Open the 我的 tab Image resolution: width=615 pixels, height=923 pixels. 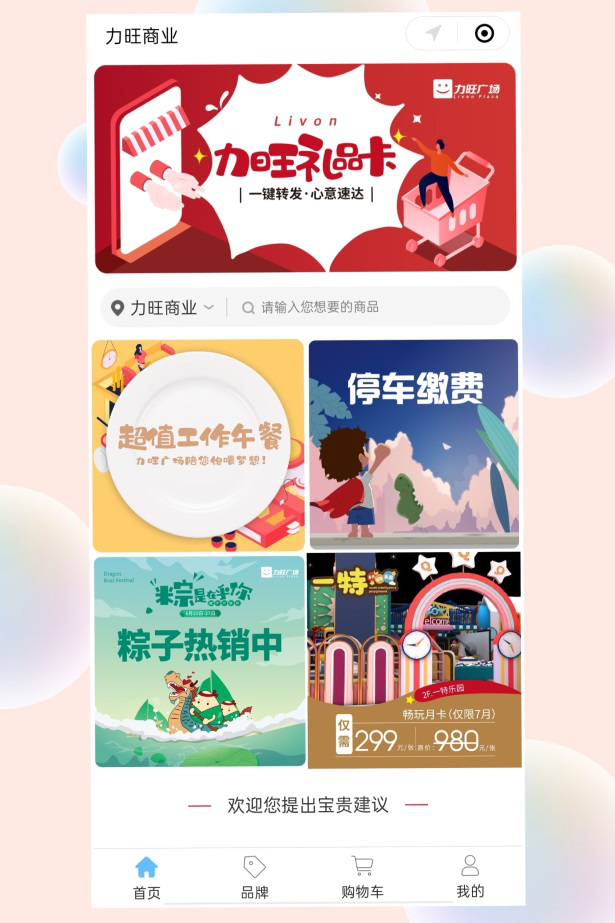(469, 878)
